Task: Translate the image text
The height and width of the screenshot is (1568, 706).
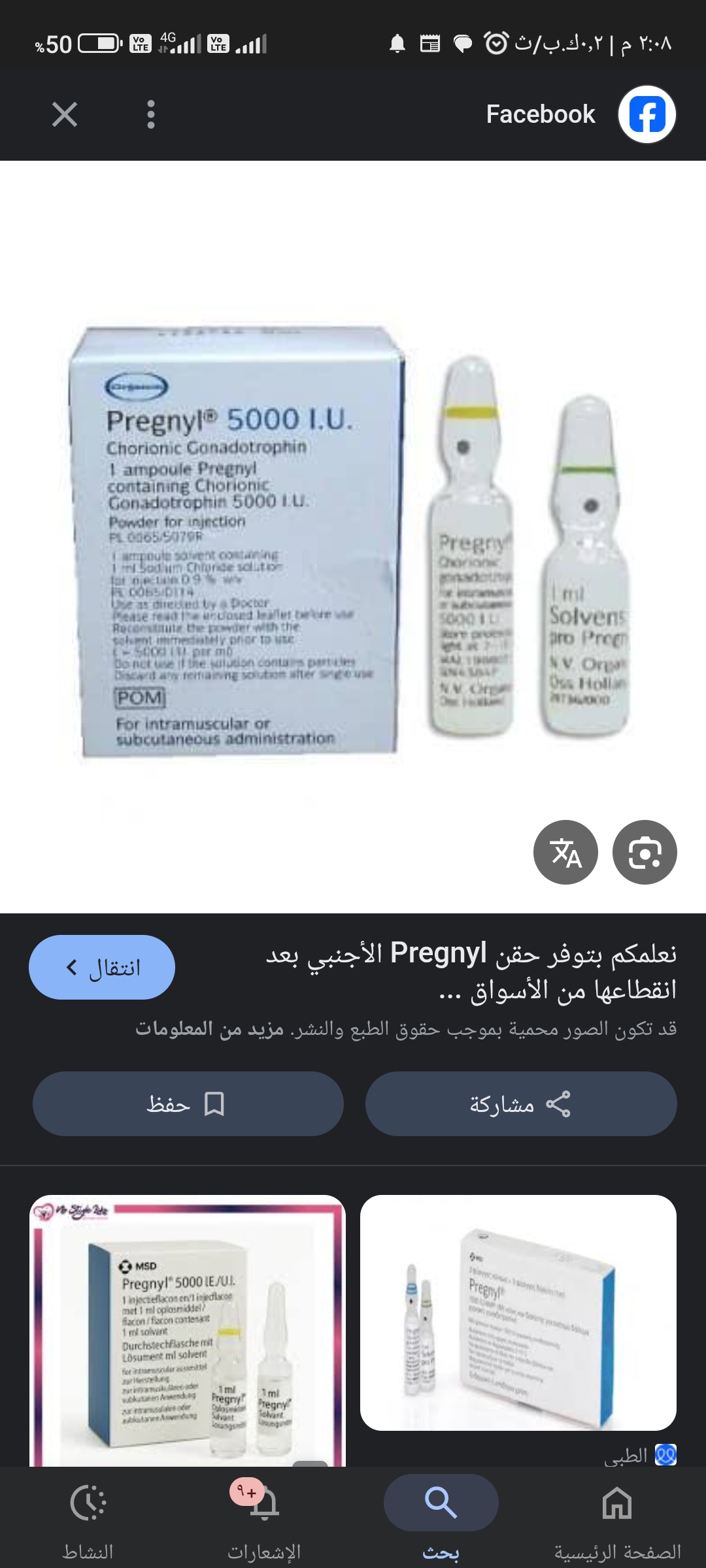Action: tap(565, 852)
